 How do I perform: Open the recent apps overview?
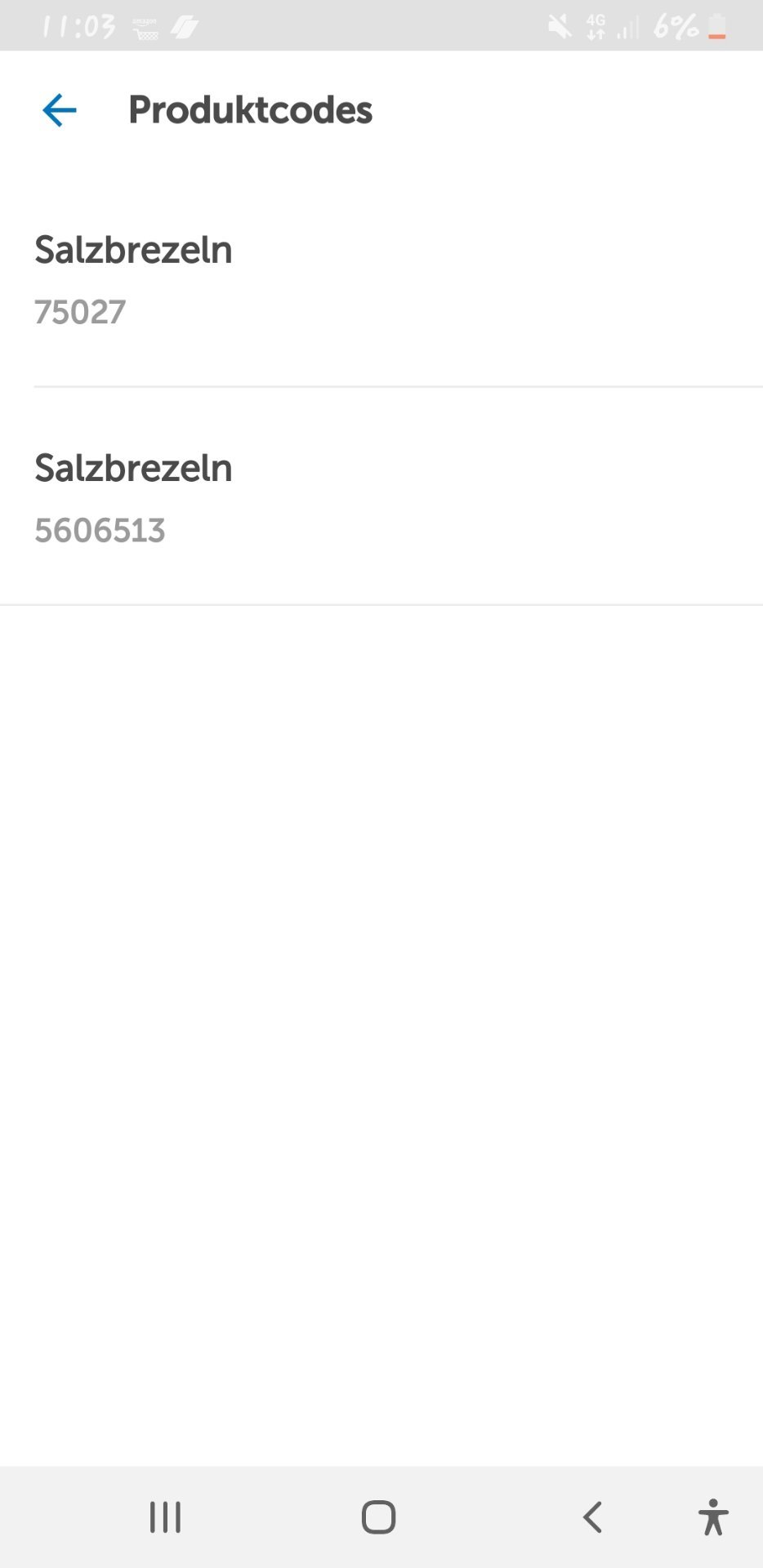pyautogui.click(x=165, y=1517)
